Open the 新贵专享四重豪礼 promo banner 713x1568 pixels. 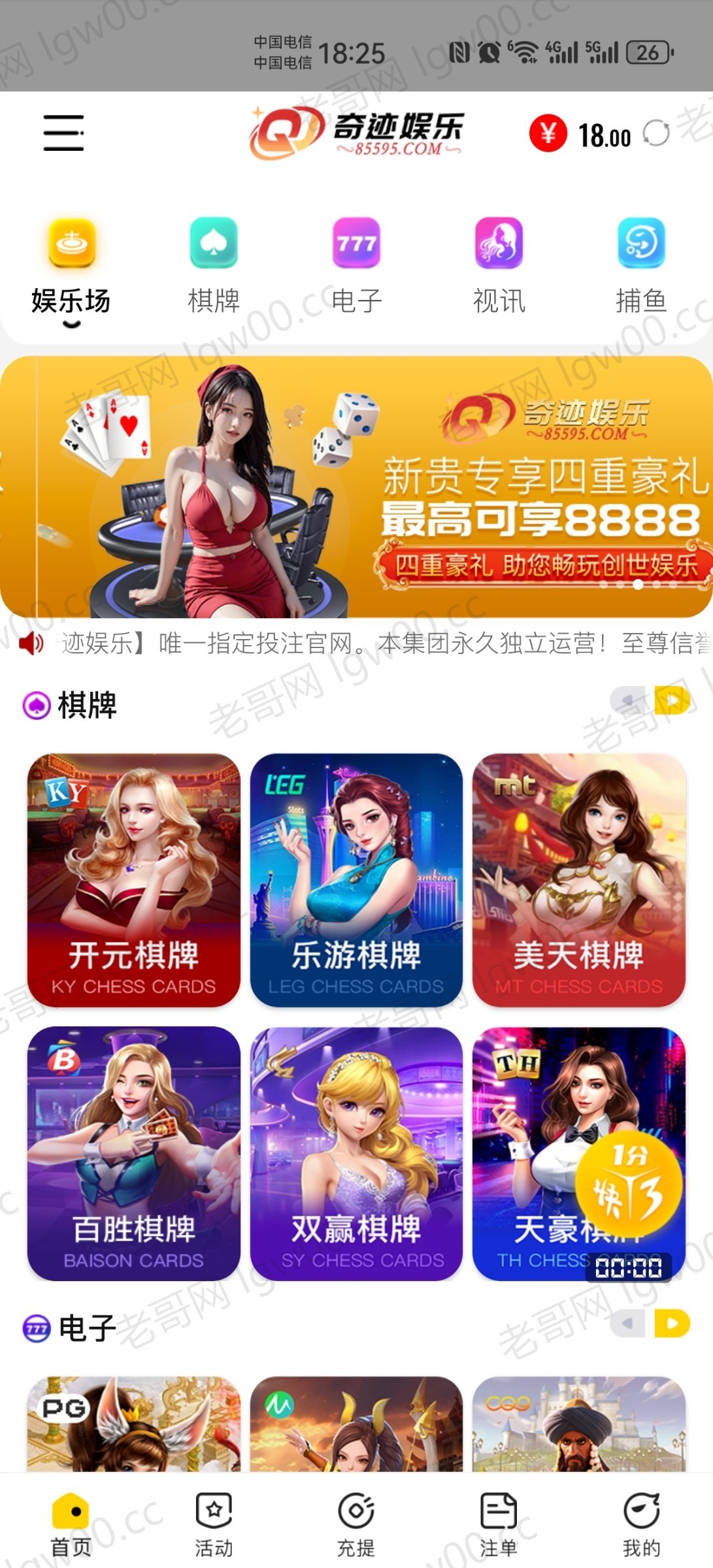pos(356,487)
